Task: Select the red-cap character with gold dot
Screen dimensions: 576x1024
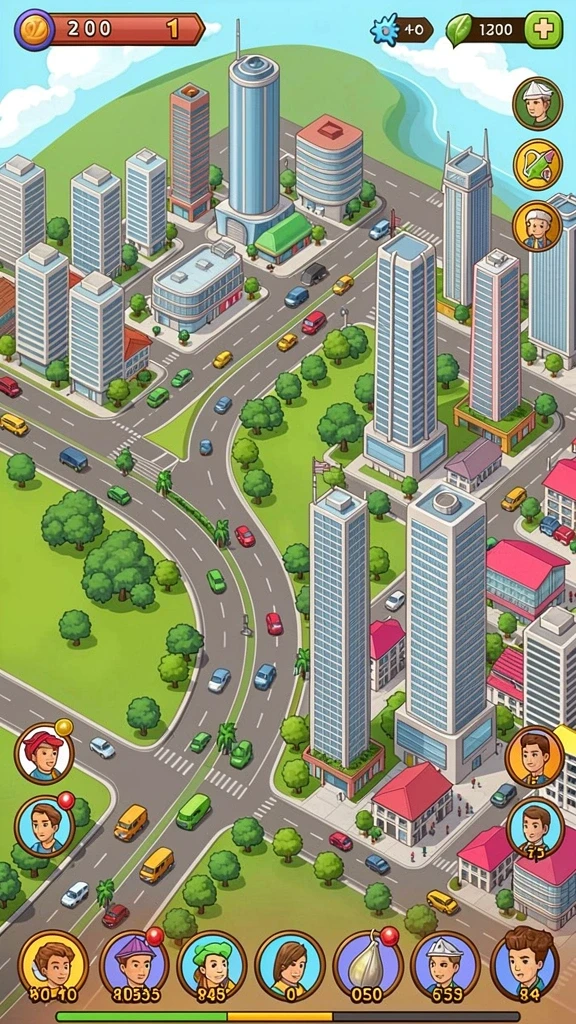Action: [x=44, y=753]
